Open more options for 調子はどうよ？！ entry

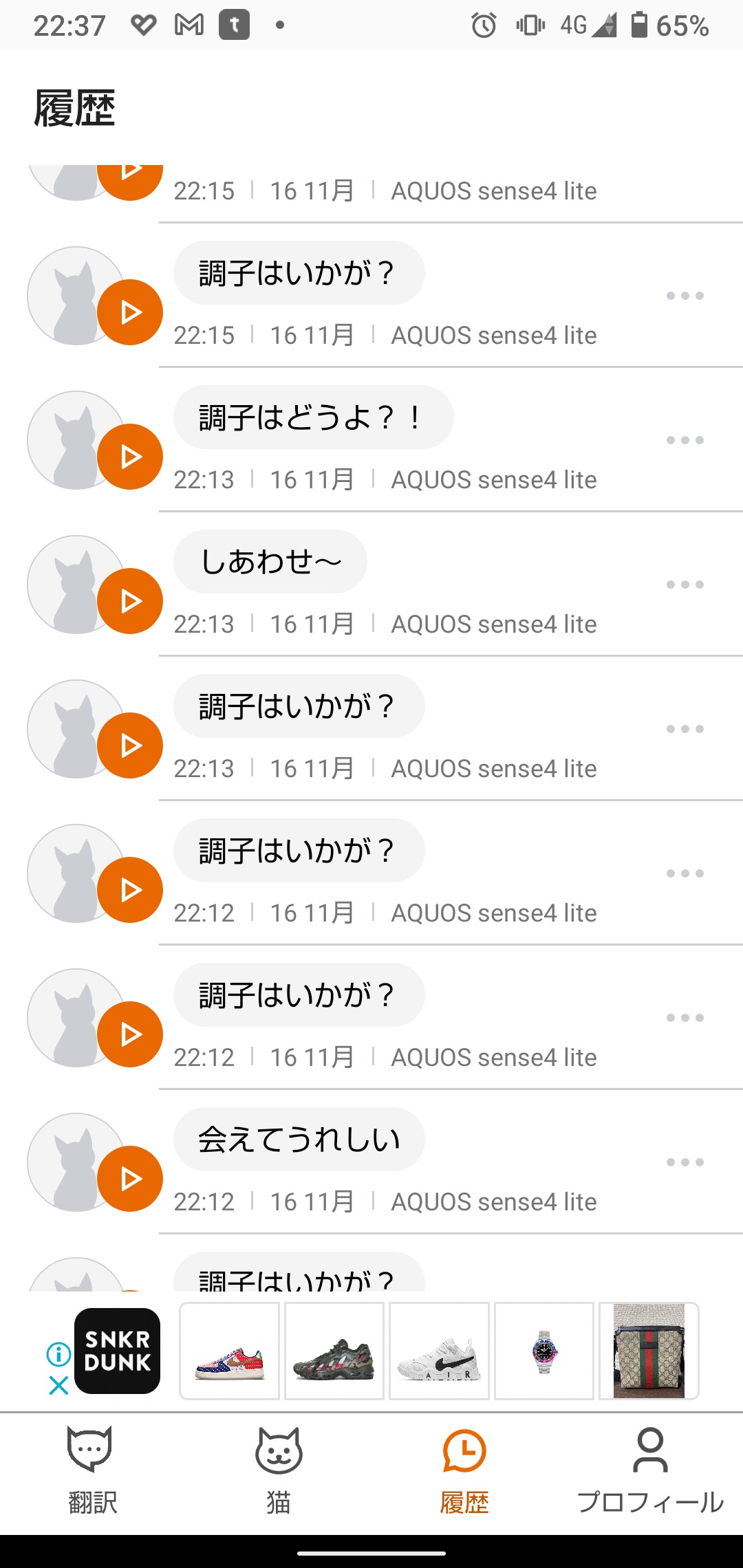[685, 440]
